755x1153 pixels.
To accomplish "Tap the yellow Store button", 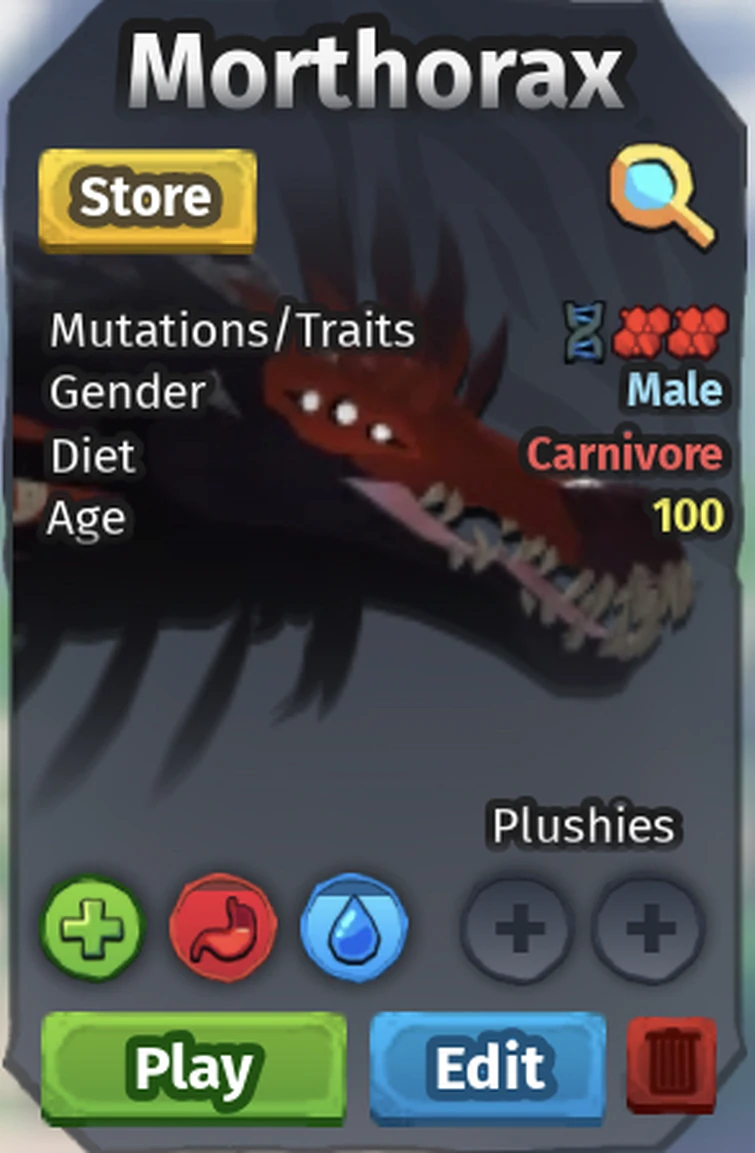I will pyautogui.click(x=146, y=198).
